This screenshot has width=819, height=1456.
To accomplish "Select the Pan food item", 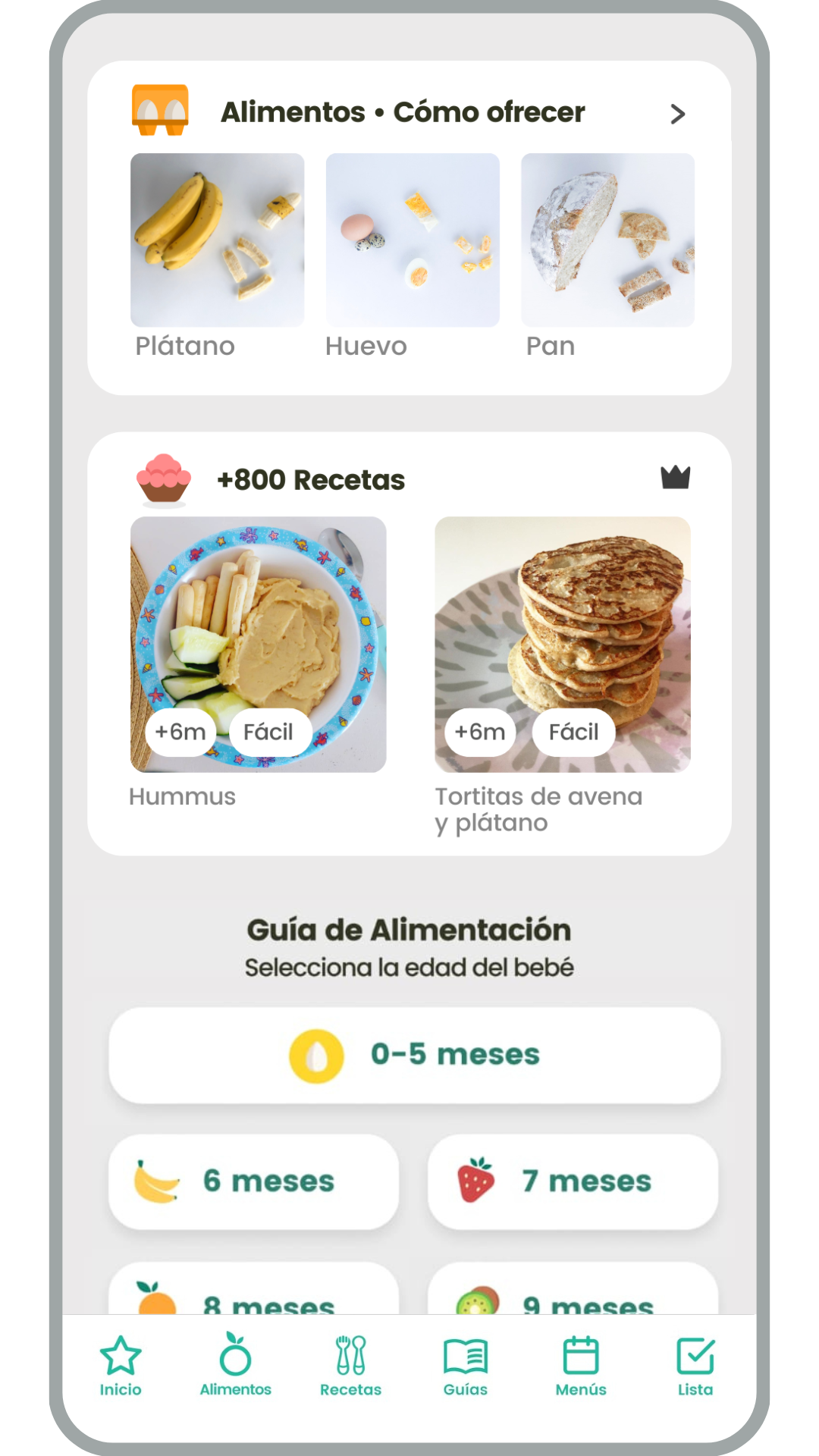I will 607,241.
